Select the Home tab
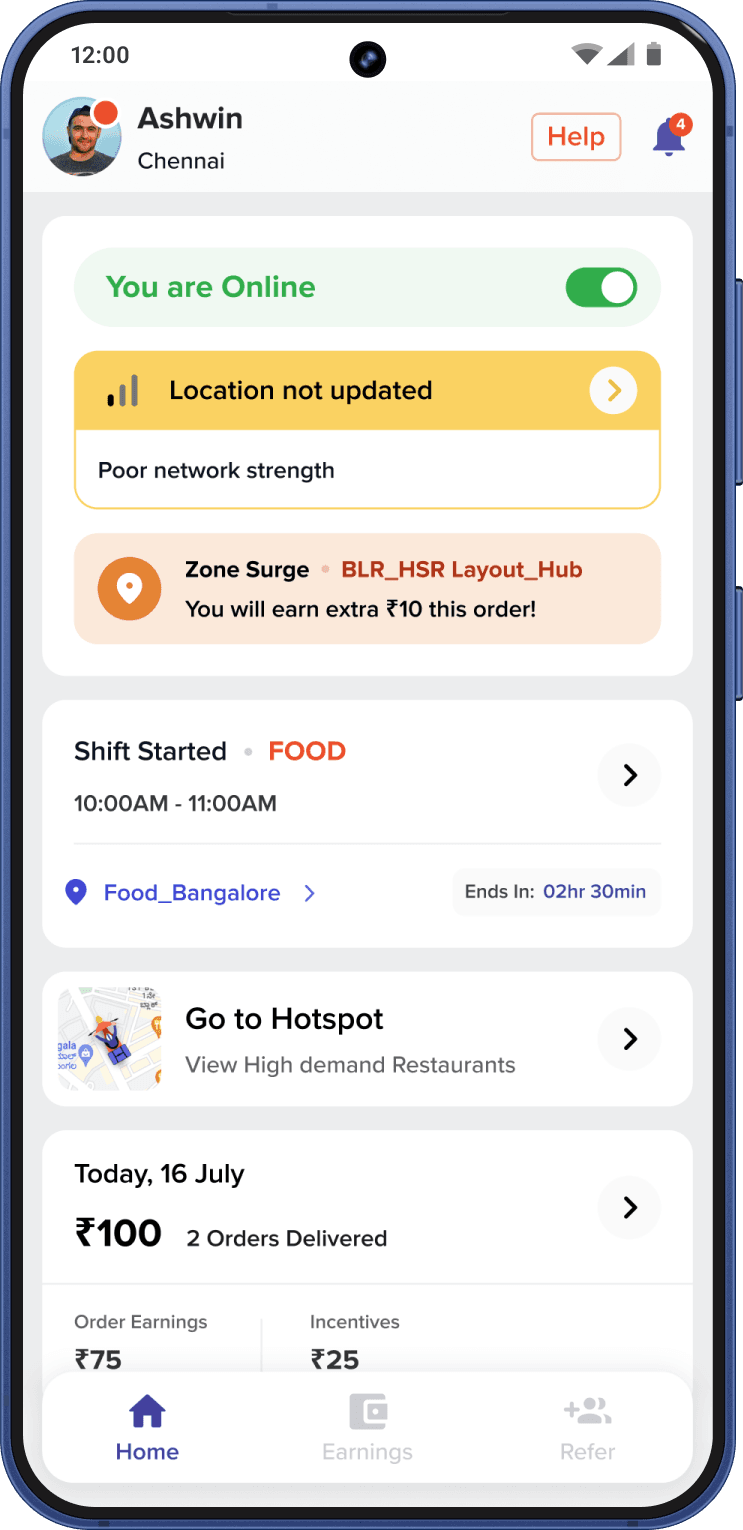This screenshot has height=1530, width=743. click(x=147, y=1429)
